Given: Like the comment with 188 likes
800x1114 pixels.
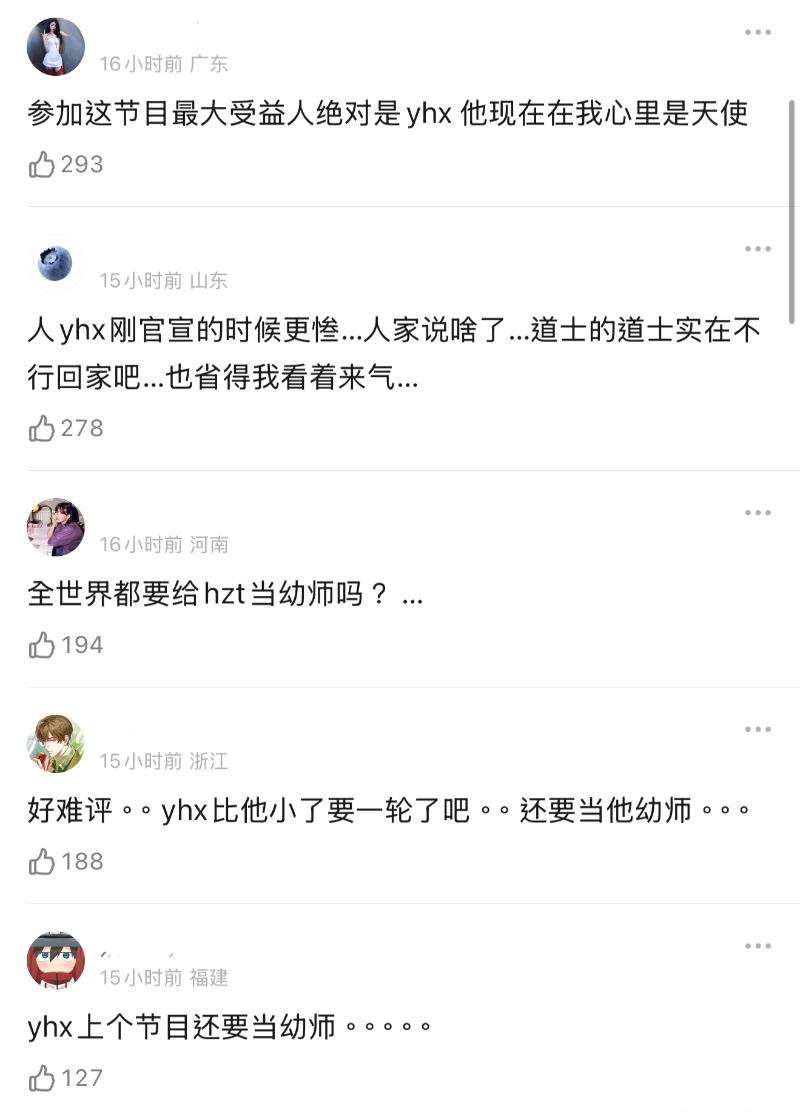Looking at the screenshot, I should (42, 862).
